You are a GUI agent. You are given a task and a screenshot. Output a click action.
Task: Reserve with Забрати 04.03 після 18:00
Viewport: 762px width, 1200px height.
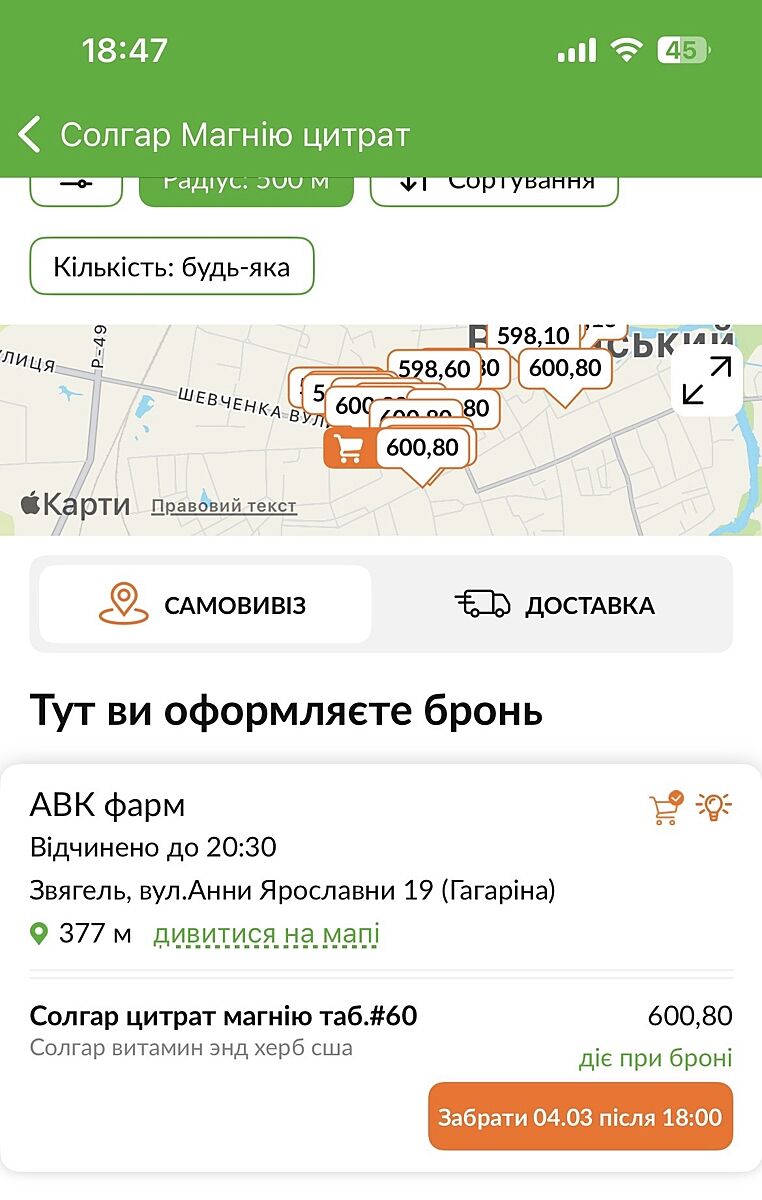(x=580, y=1117)
